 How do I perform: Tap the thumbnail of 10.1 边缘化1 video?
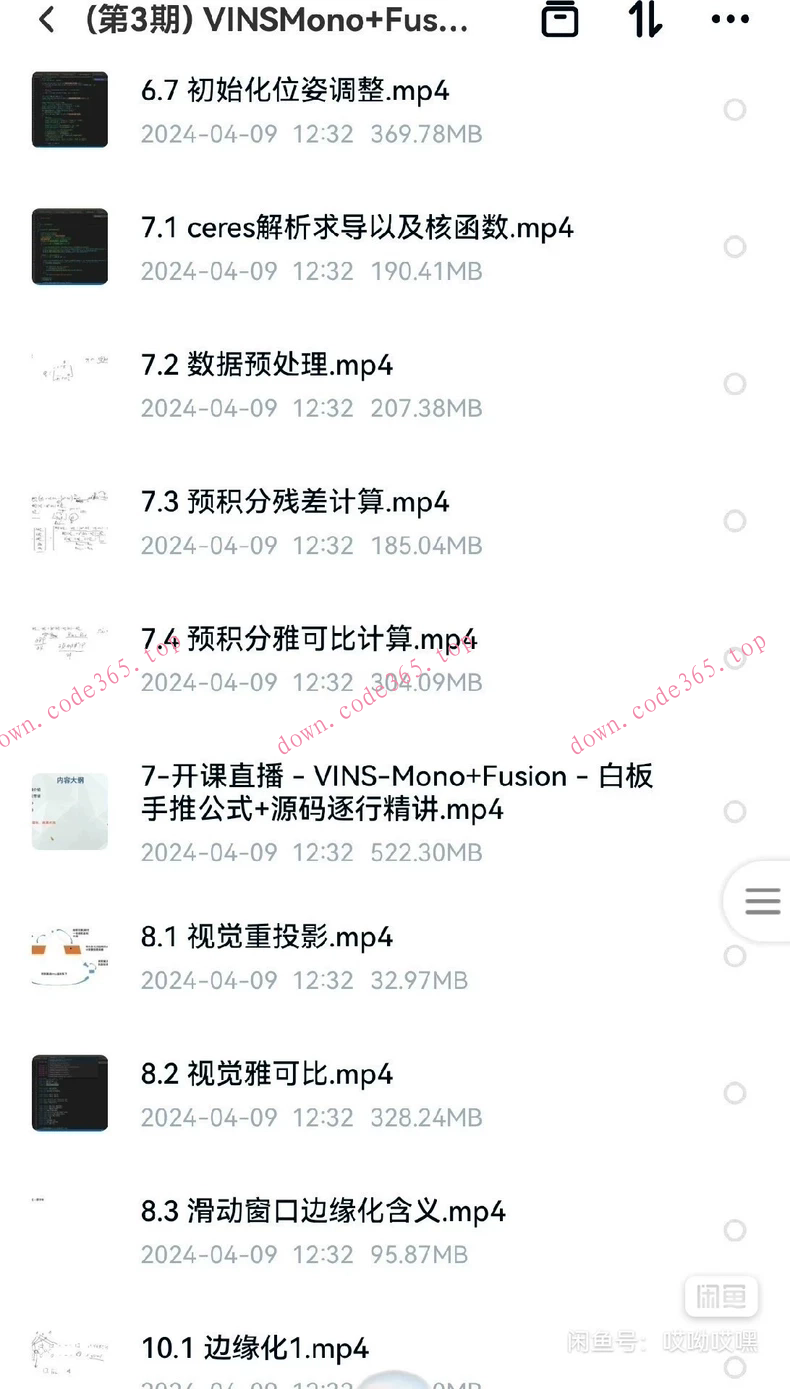click(69, 1350)
